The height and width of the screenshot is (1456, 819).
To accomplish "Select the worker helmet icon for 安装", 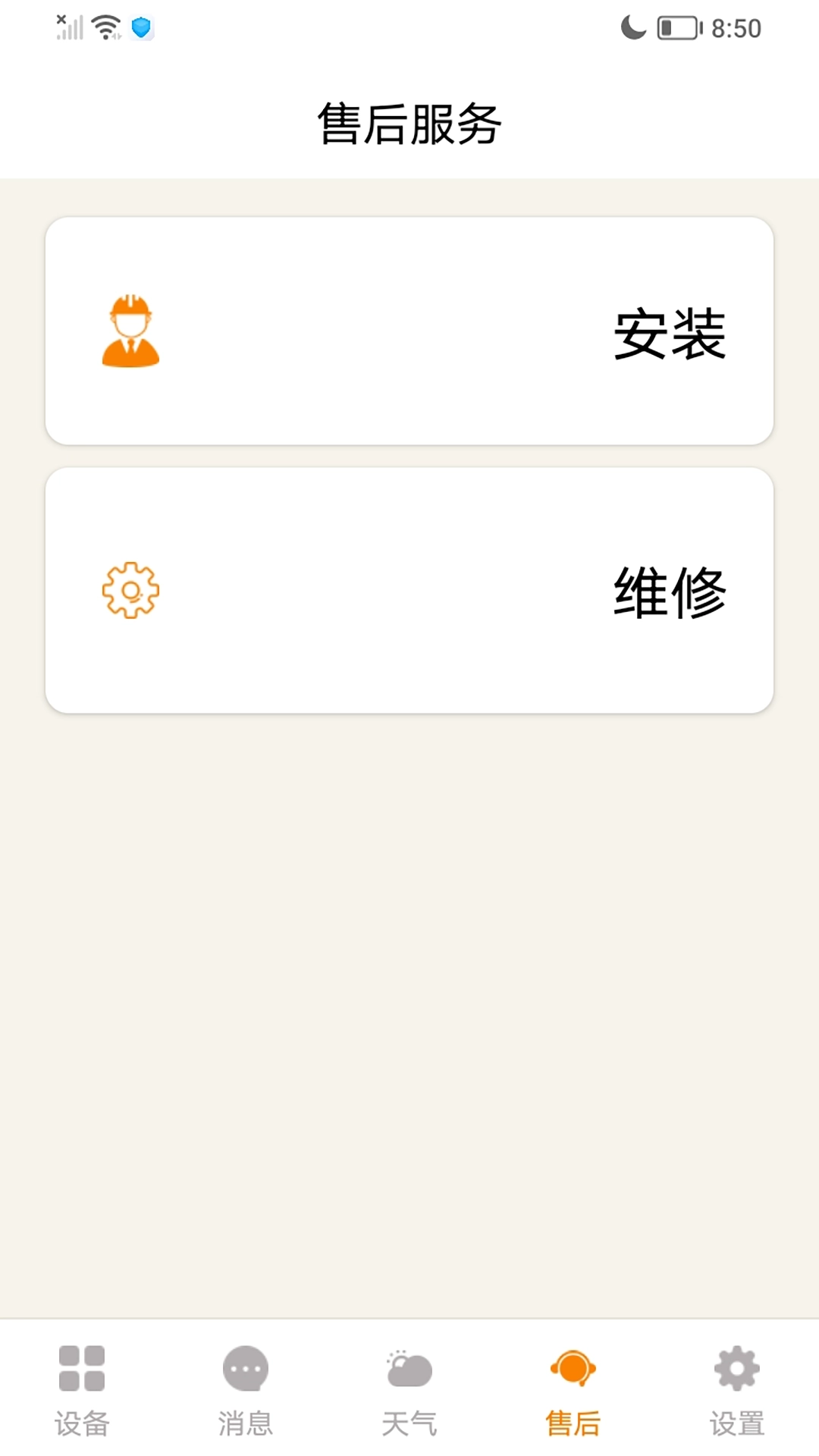I will click(131, 328).
